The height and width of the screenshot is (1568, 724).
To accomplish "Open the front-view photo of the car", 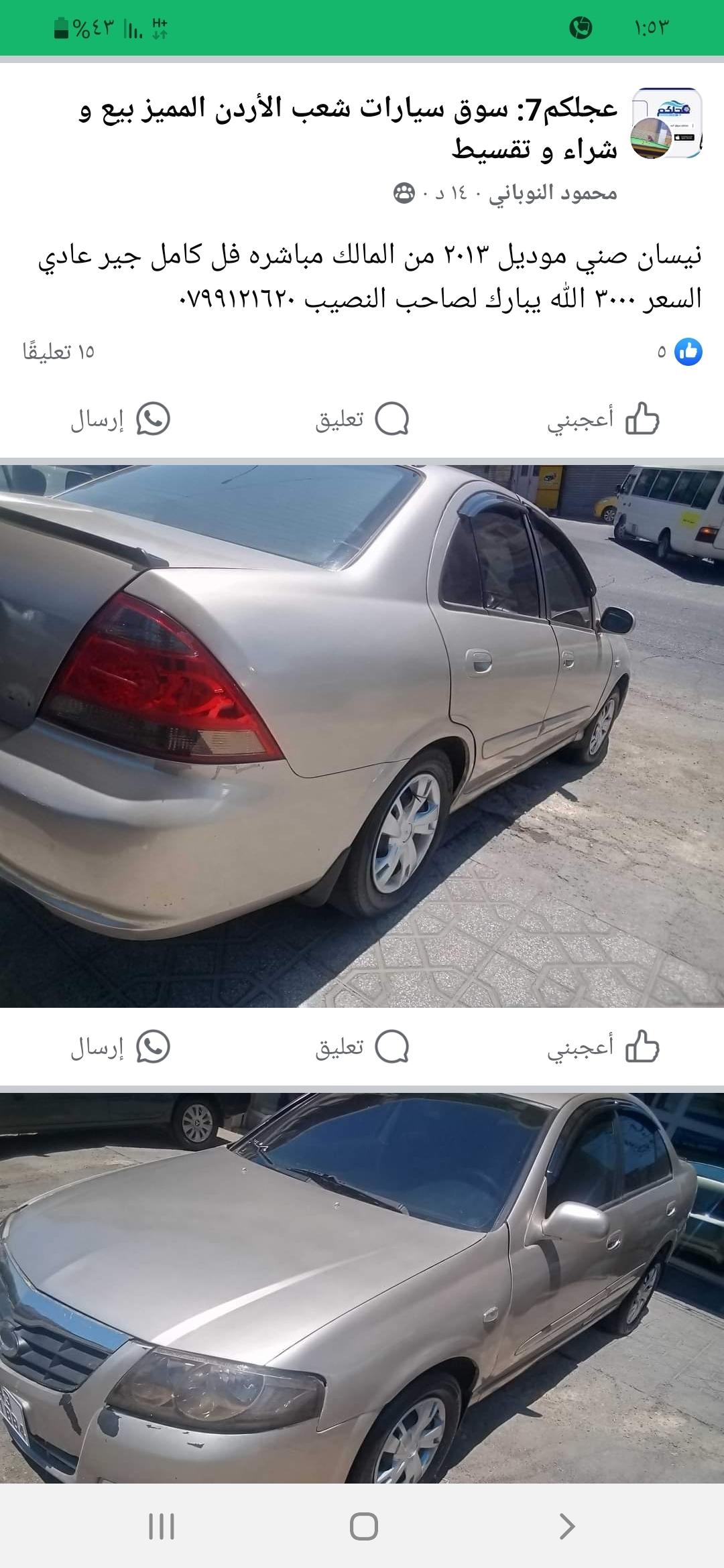I will [362, 1289].
